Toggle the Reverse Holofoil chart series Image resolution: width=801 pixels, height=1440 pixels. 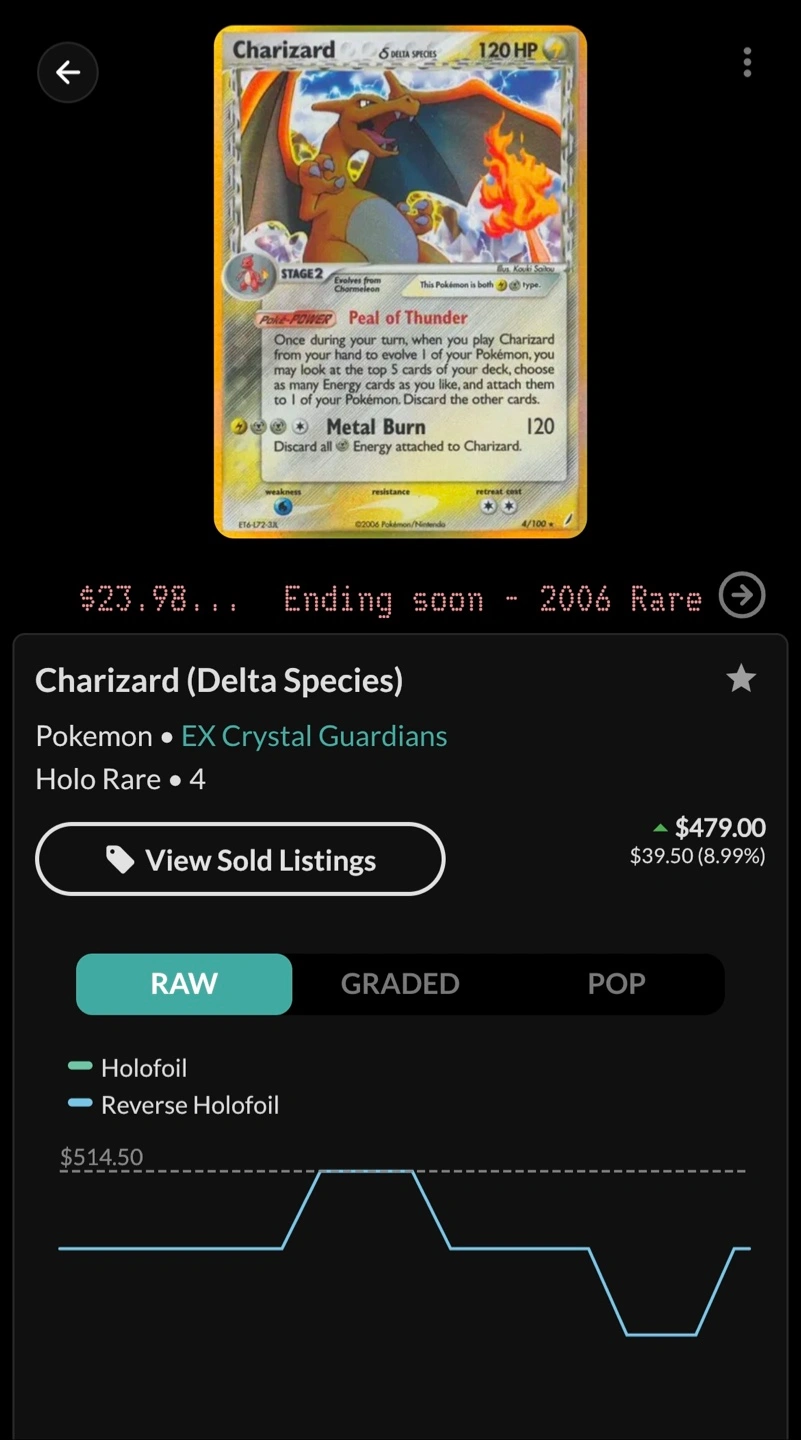173,1105
